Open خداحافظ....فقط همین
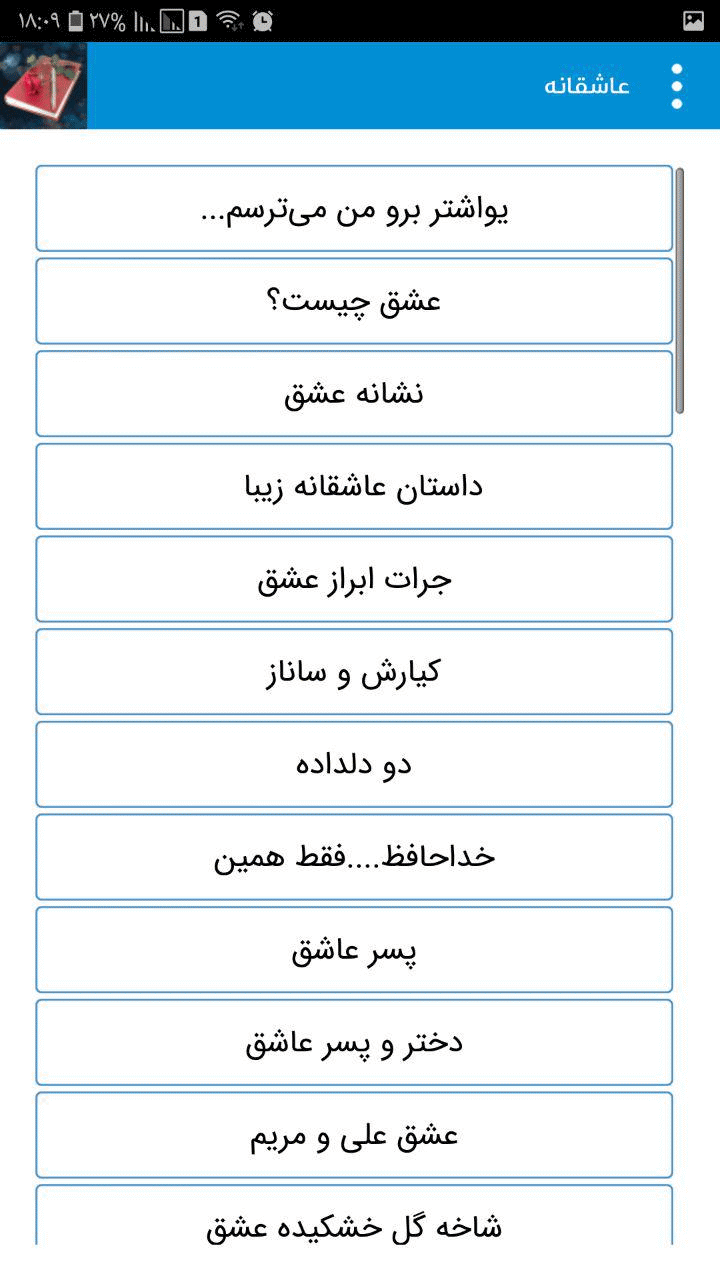720x1280 pixels. click(354, 857)
